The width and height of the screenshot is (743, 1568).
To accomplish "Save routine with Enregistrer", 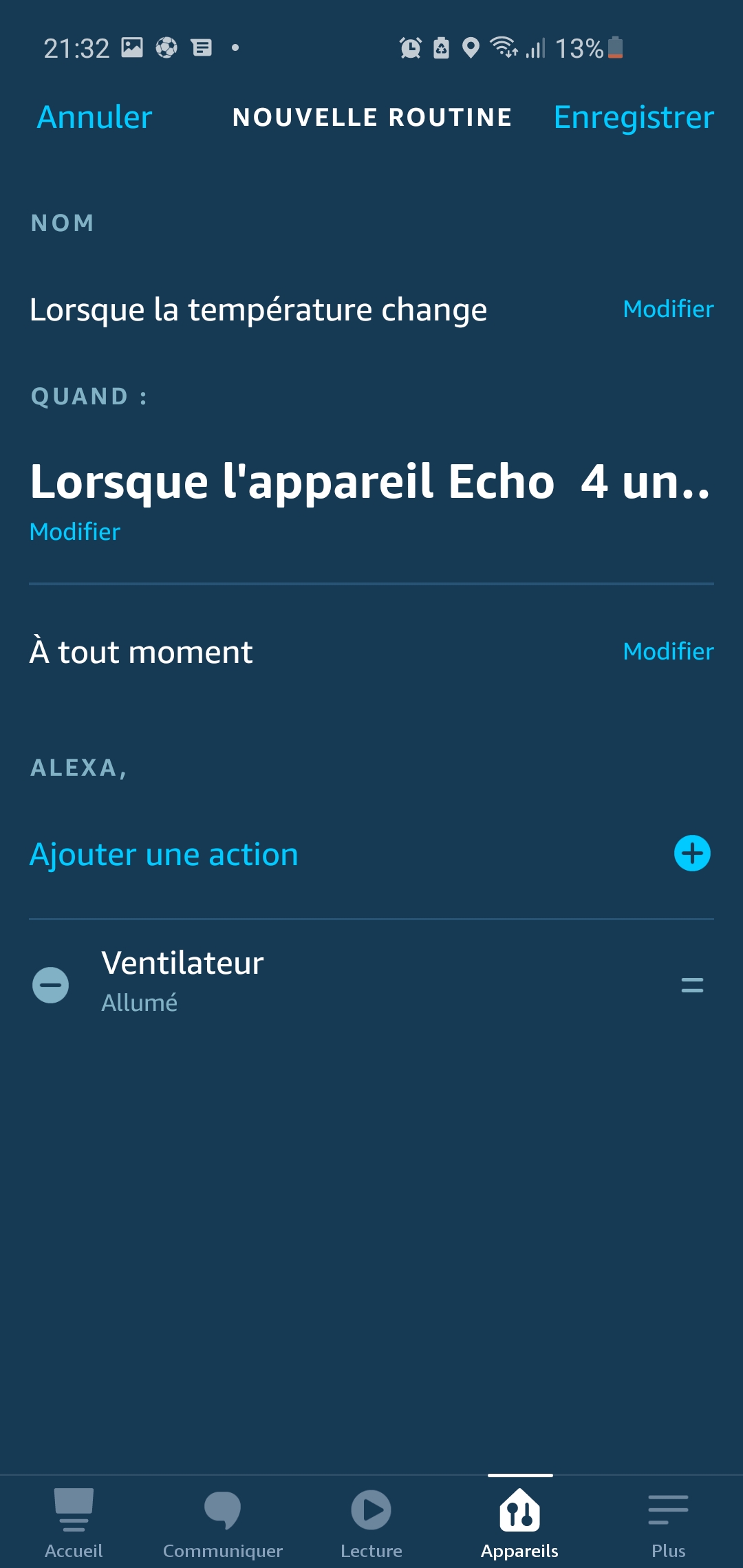I will (634, 117).
